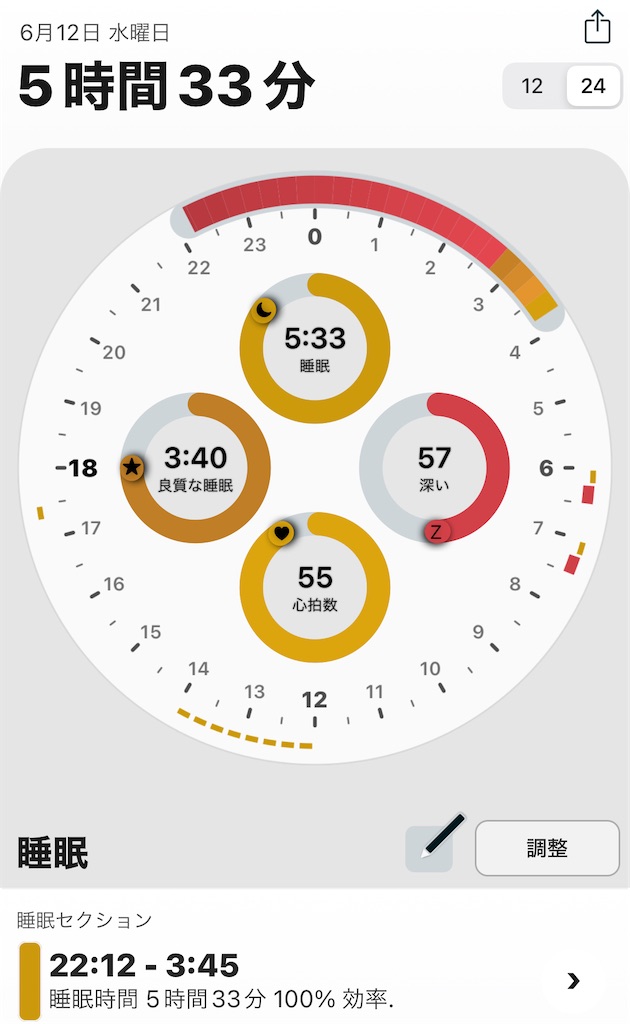Open the 3:40 良質な睡眠 ring
This screenshot has height=1024, width=630.
click(x=196, y=467)
